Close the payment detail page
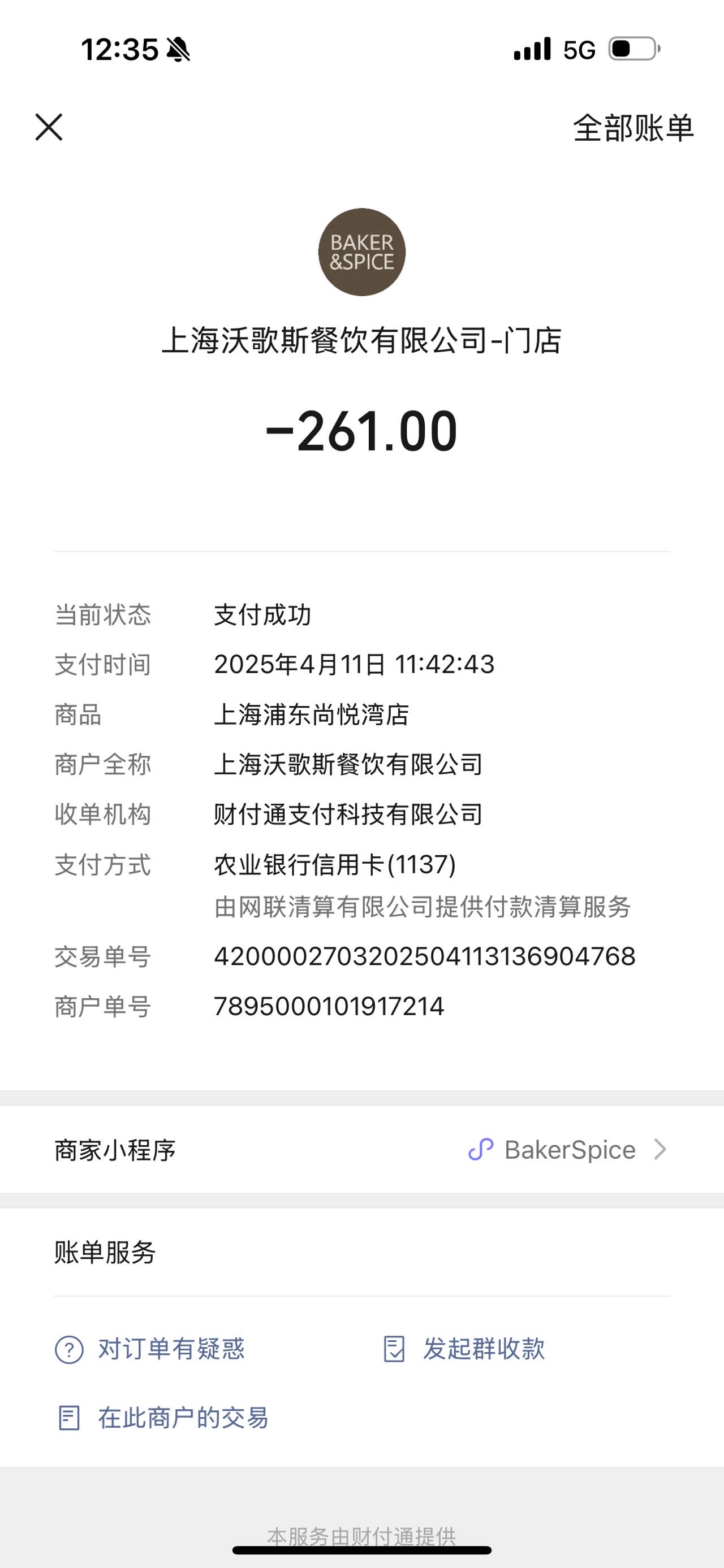This screenshot has width=724, height=1568. coord(49,127)
